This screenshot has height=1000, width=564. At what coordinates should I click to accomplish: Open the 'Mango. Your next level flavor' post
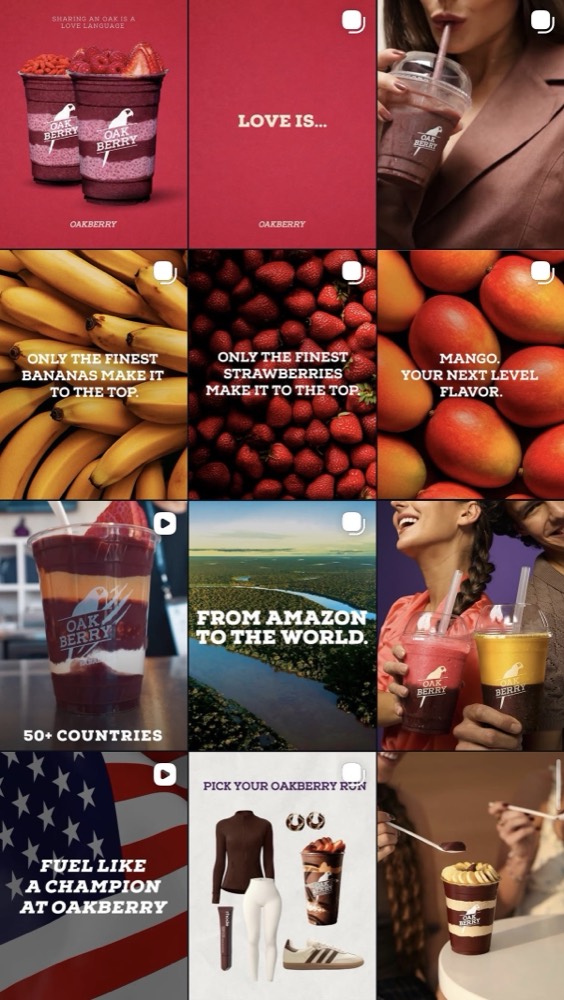click(x=471, y=374)
